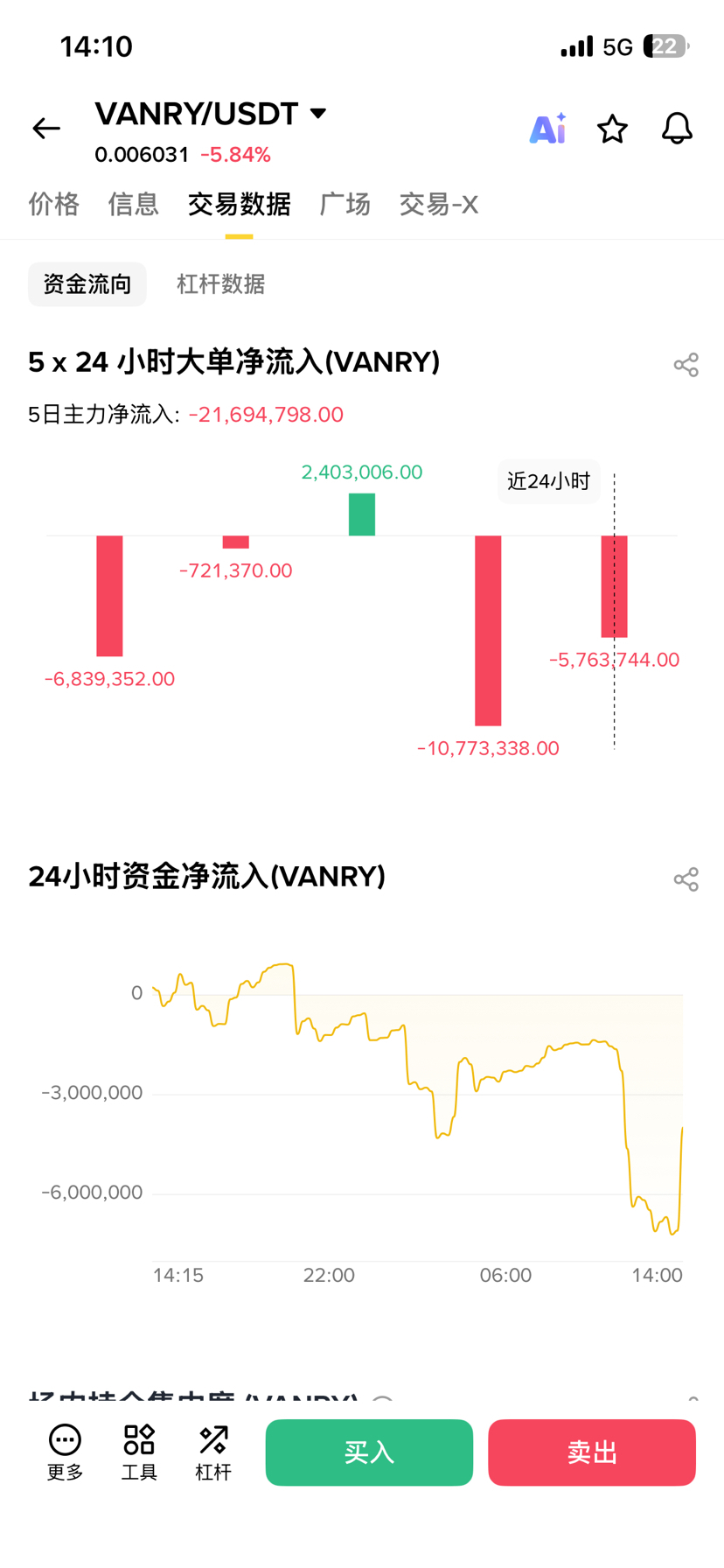Select the 交易数据 tab

point(239,205)
